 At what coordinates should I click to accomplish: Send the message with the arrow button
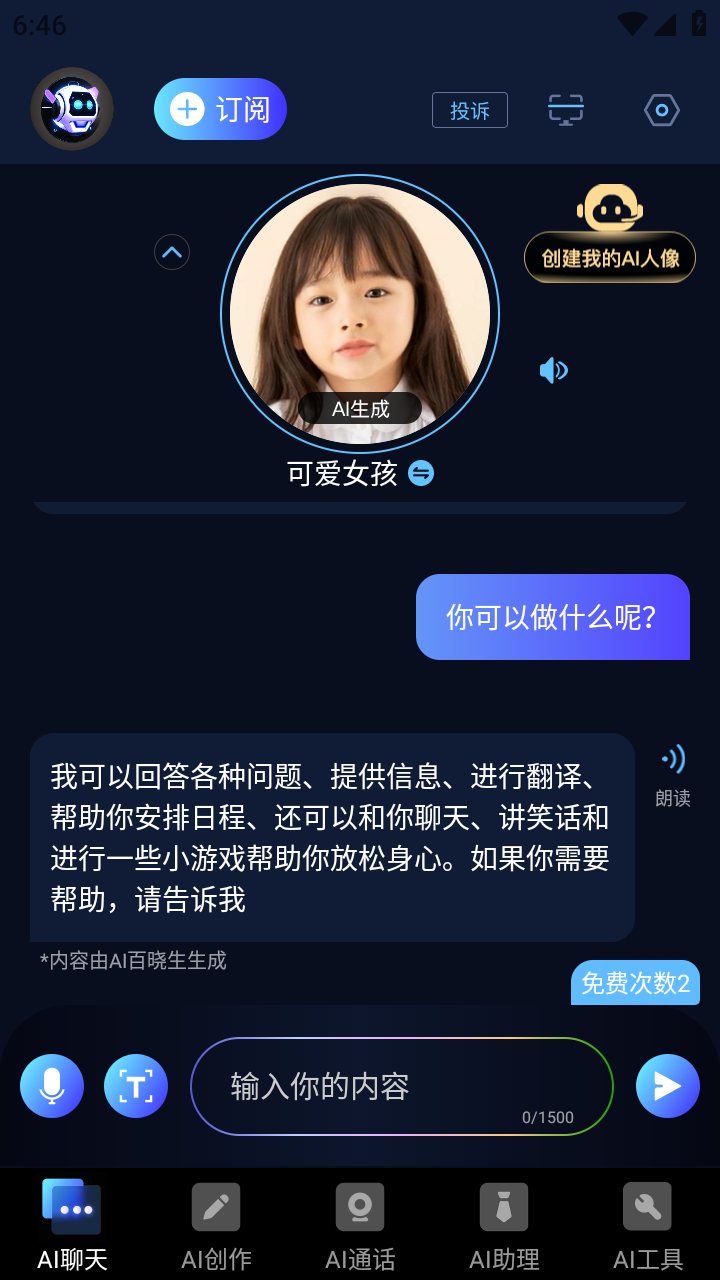pos(667,1086)
